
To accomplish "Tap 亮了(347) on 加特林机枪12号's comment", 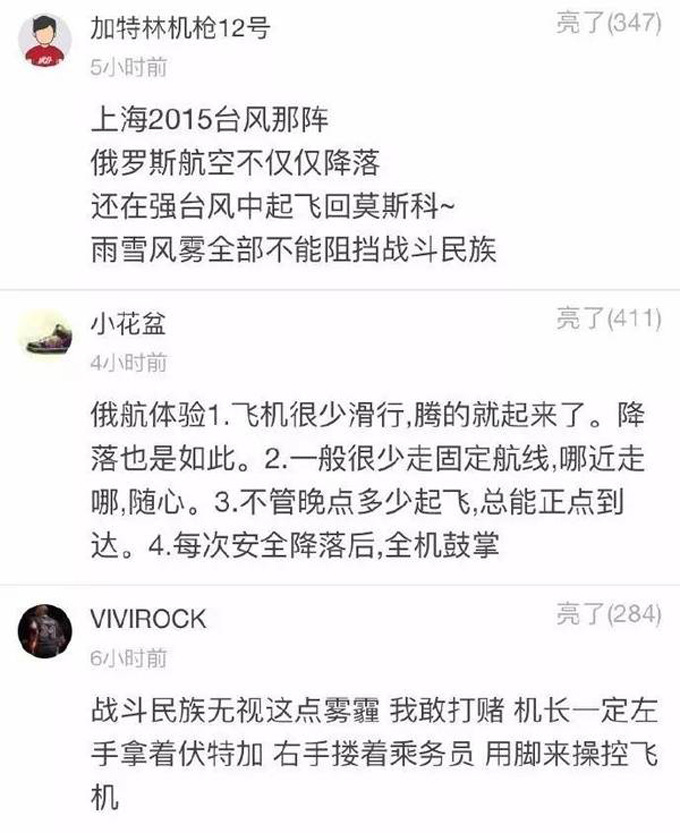I will (607, 24).
